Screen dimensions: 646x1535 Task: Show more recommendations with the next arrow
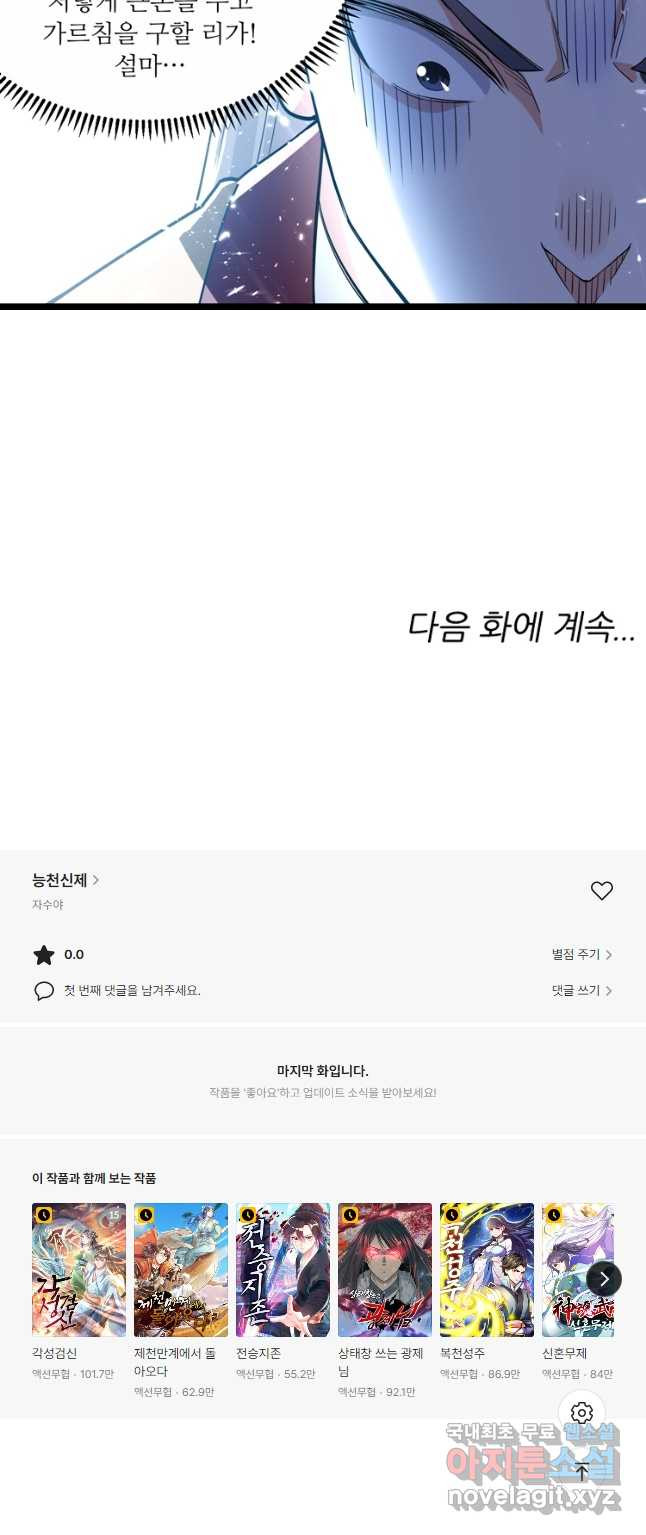[604, 1278]
